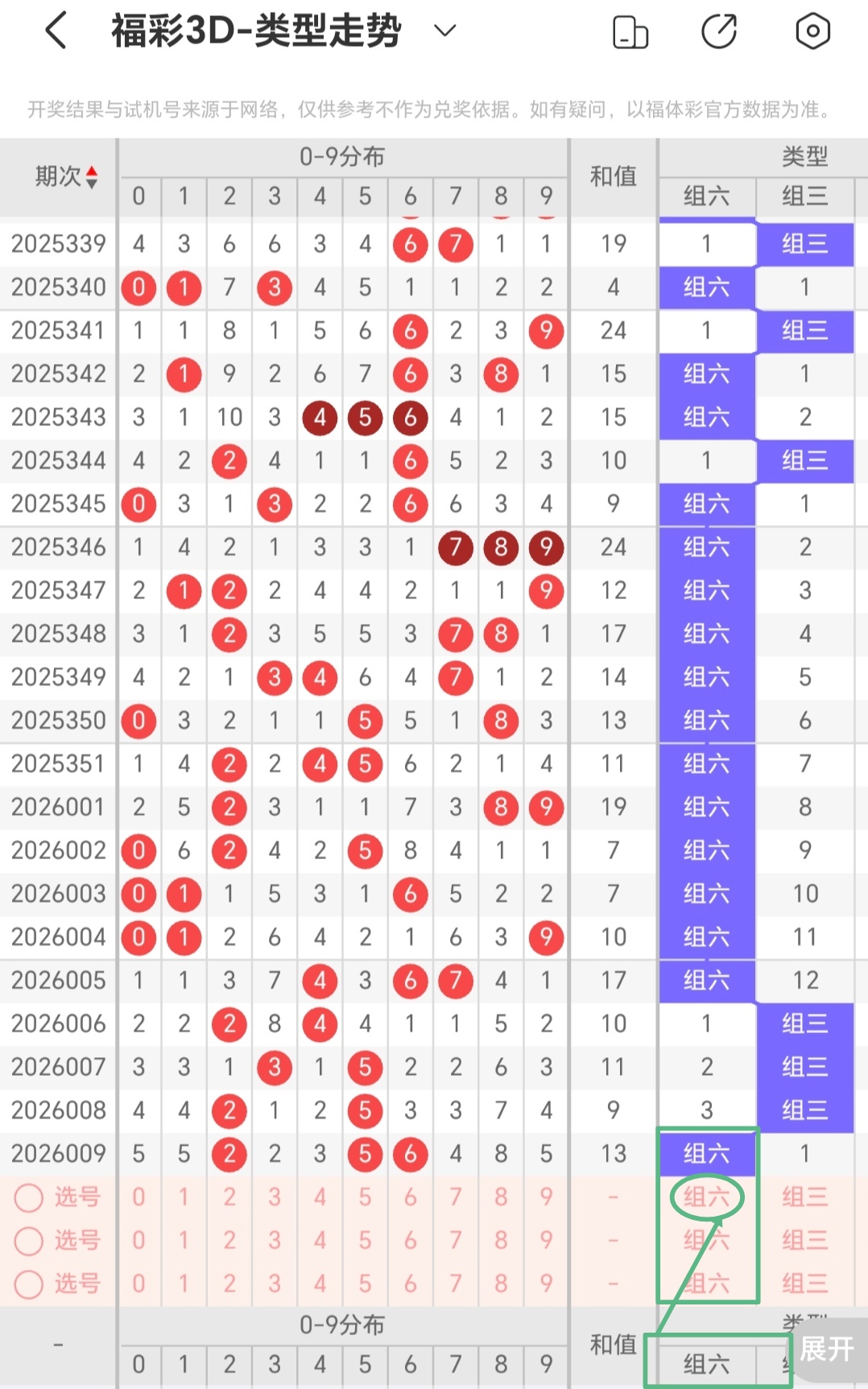Tap the dark-red ball 4 in row 2025343
Viewport: 868px width, 1389px height.
320,417
